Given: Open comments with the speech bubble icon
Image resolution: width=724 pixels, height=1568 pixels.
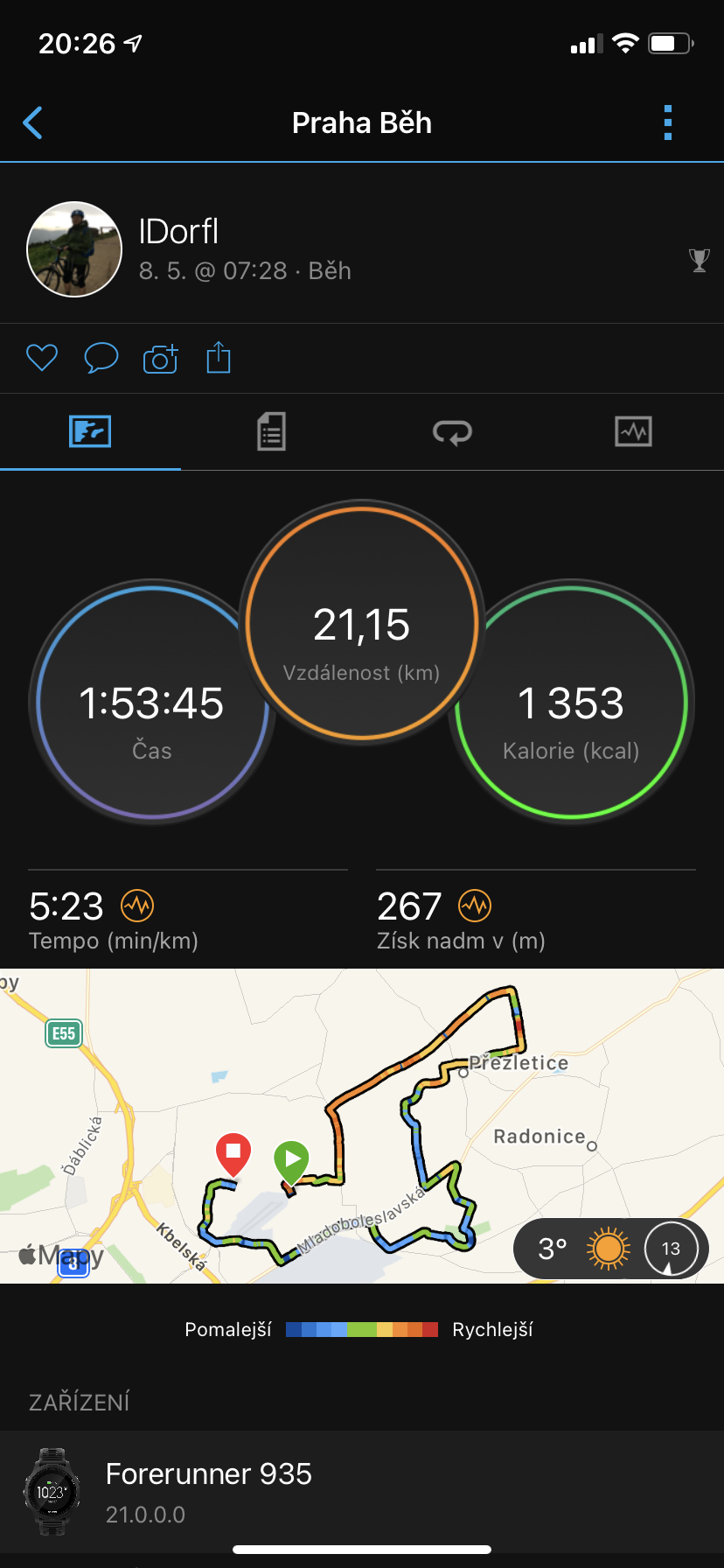Looking at the screenshot, I should click(101, 358).
